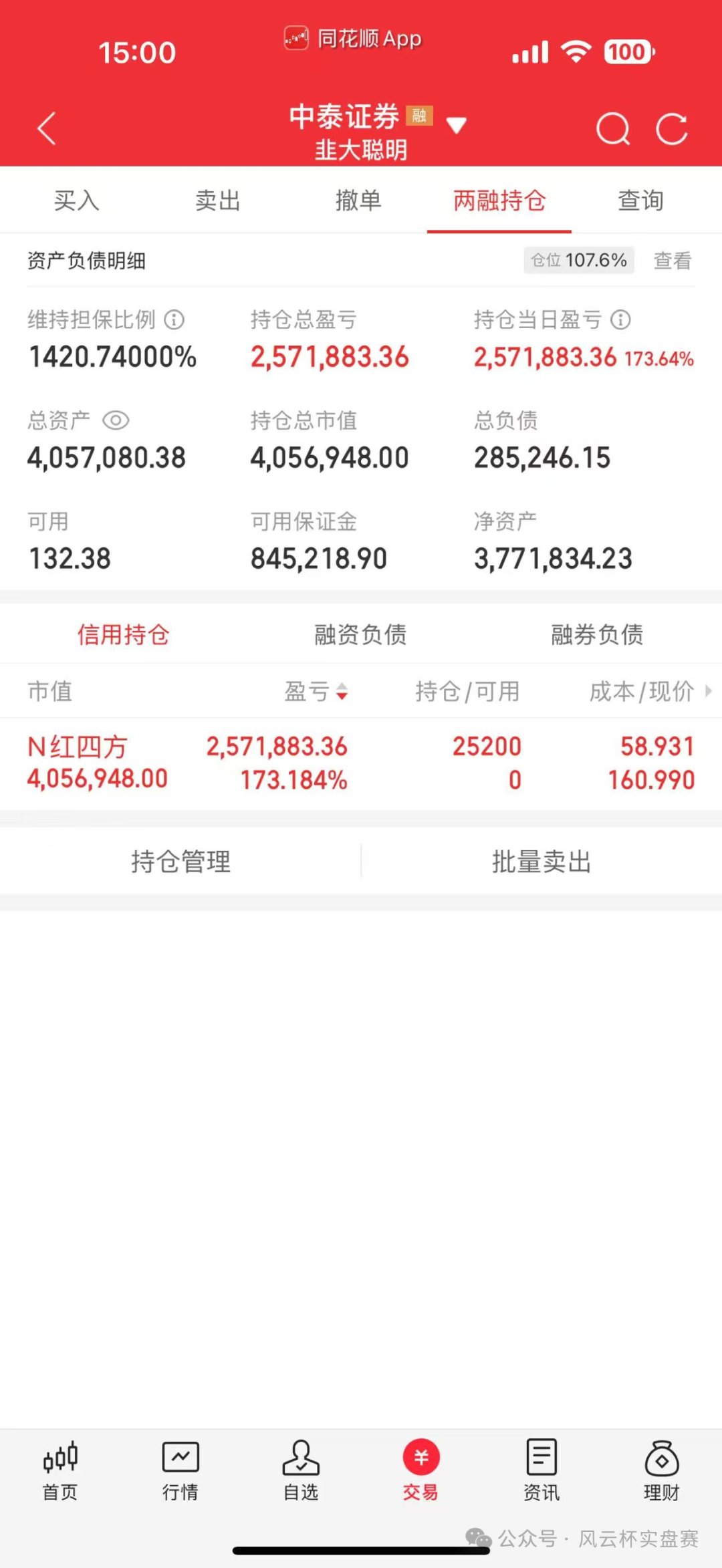
Task: Open the search magnifier icon
Action: click(613, 128)
